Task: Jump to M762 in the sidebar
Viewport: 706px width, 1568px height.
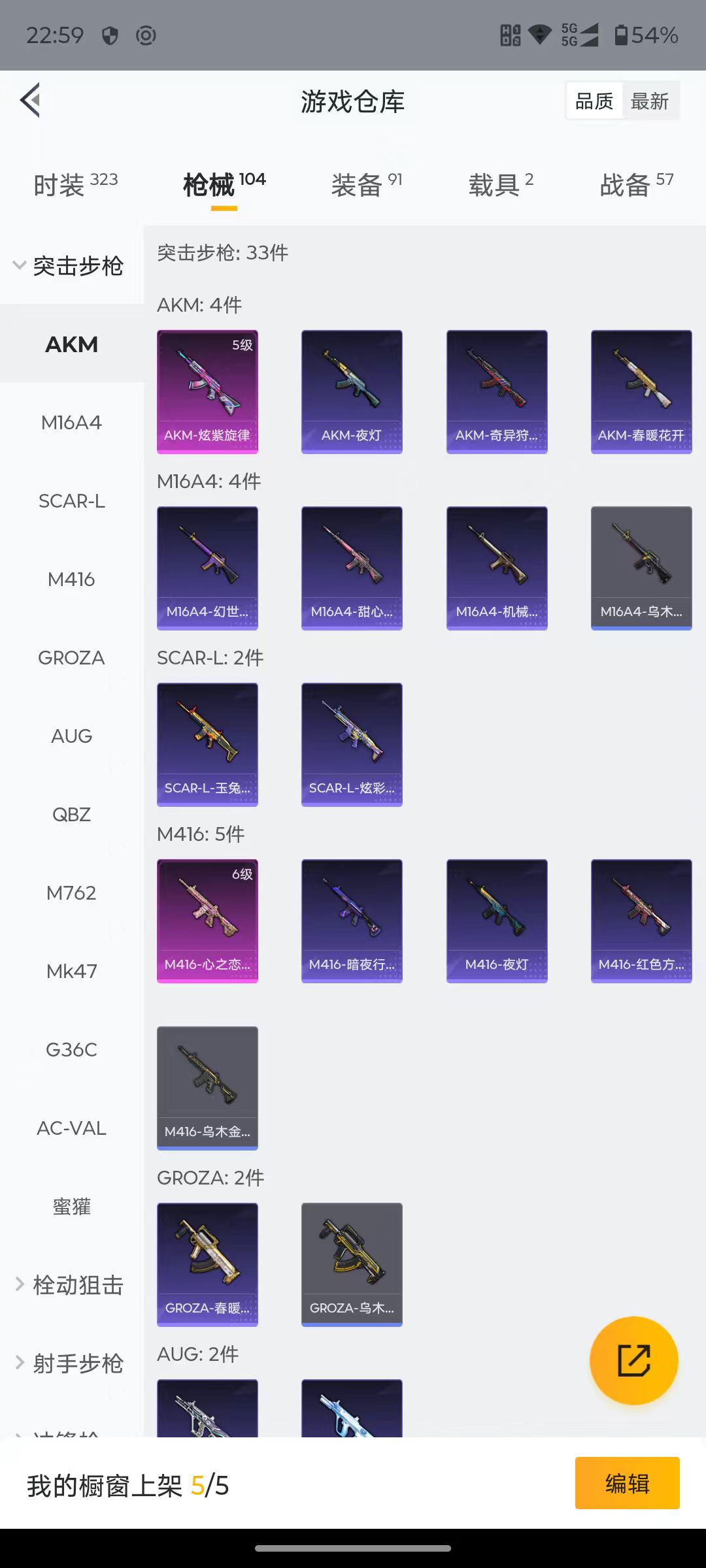Action: 71,893
